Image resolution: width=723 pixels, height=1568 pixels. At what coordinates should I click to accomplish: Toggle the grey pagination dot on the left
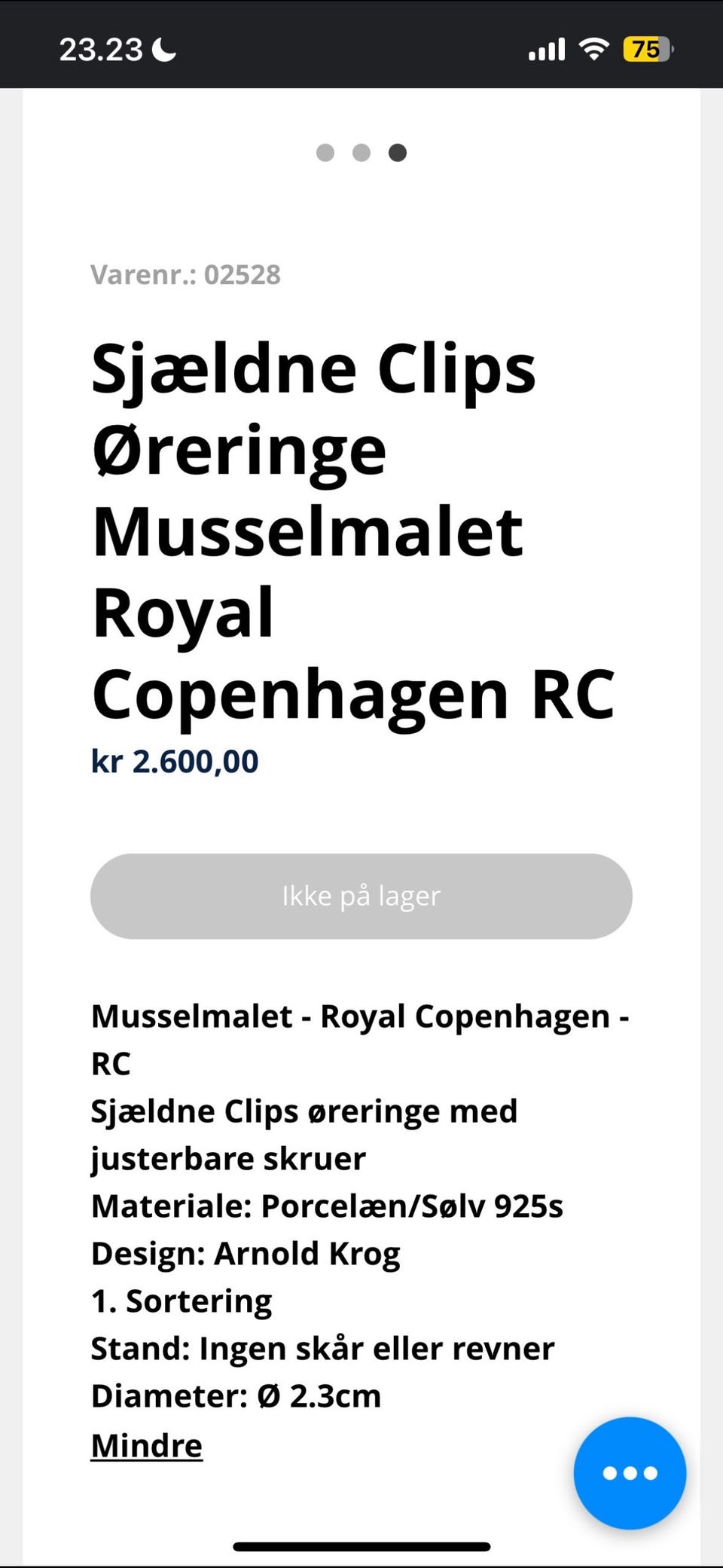pyautogui.click(x=325, y=152)
